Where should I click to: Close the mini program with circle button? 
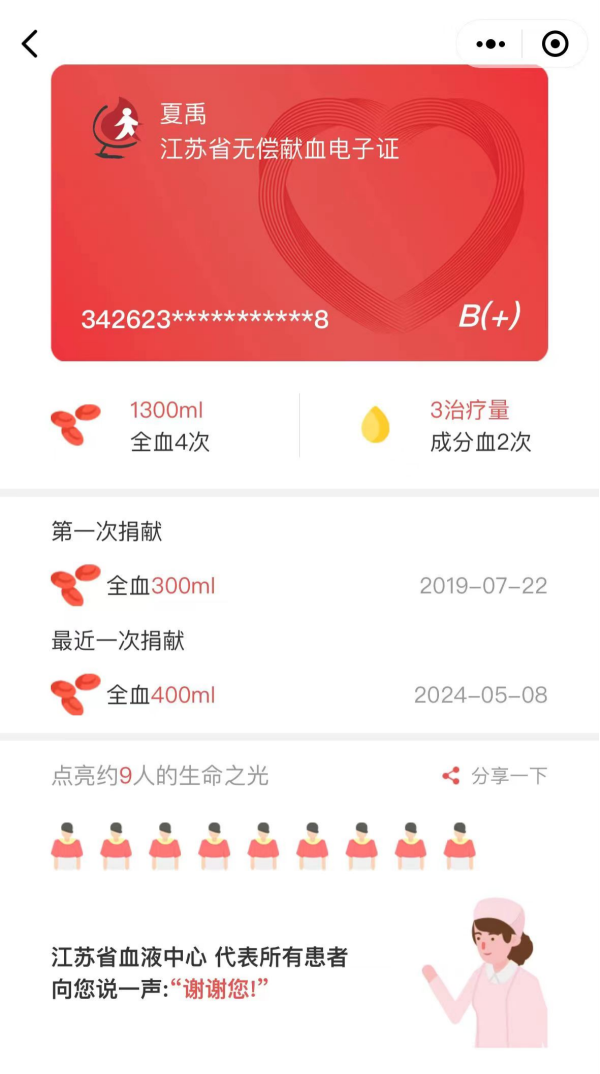point(554,44)
